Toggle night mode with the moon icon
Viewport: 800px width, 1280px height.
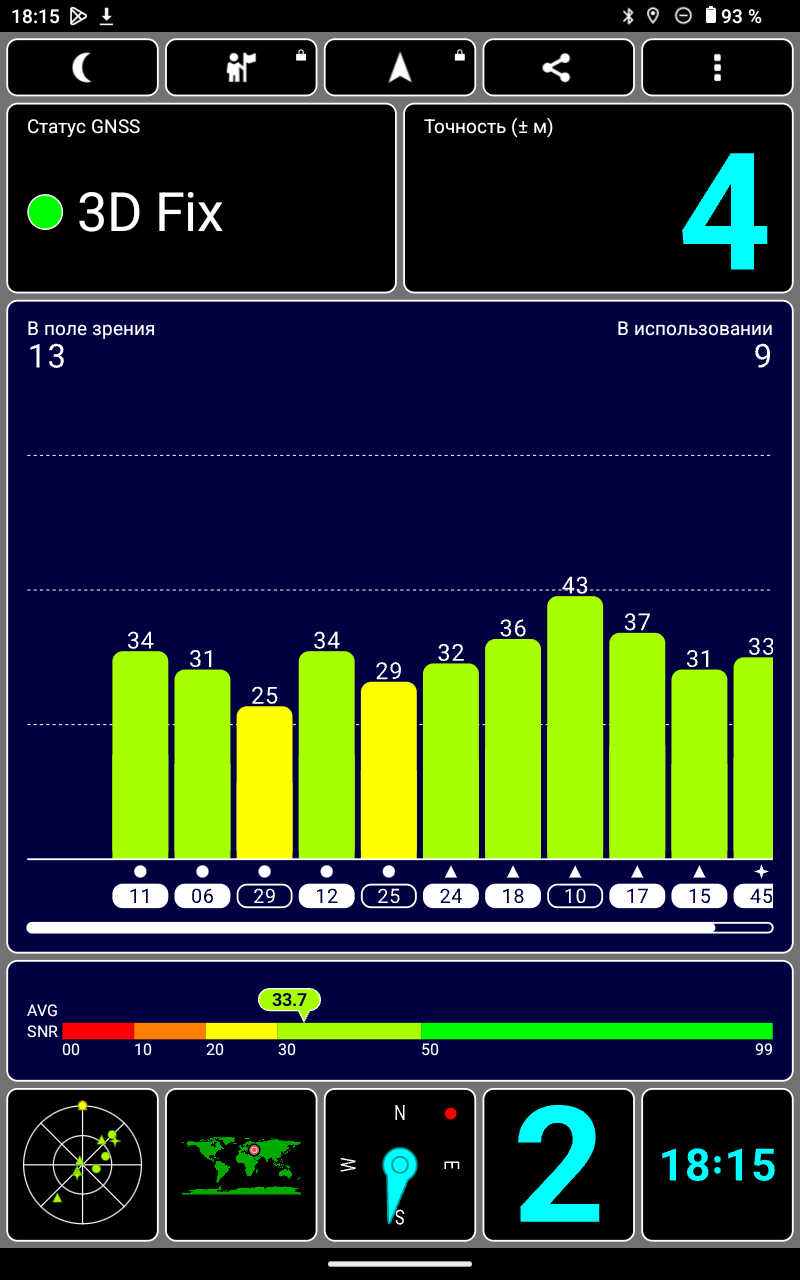(83, 68)
